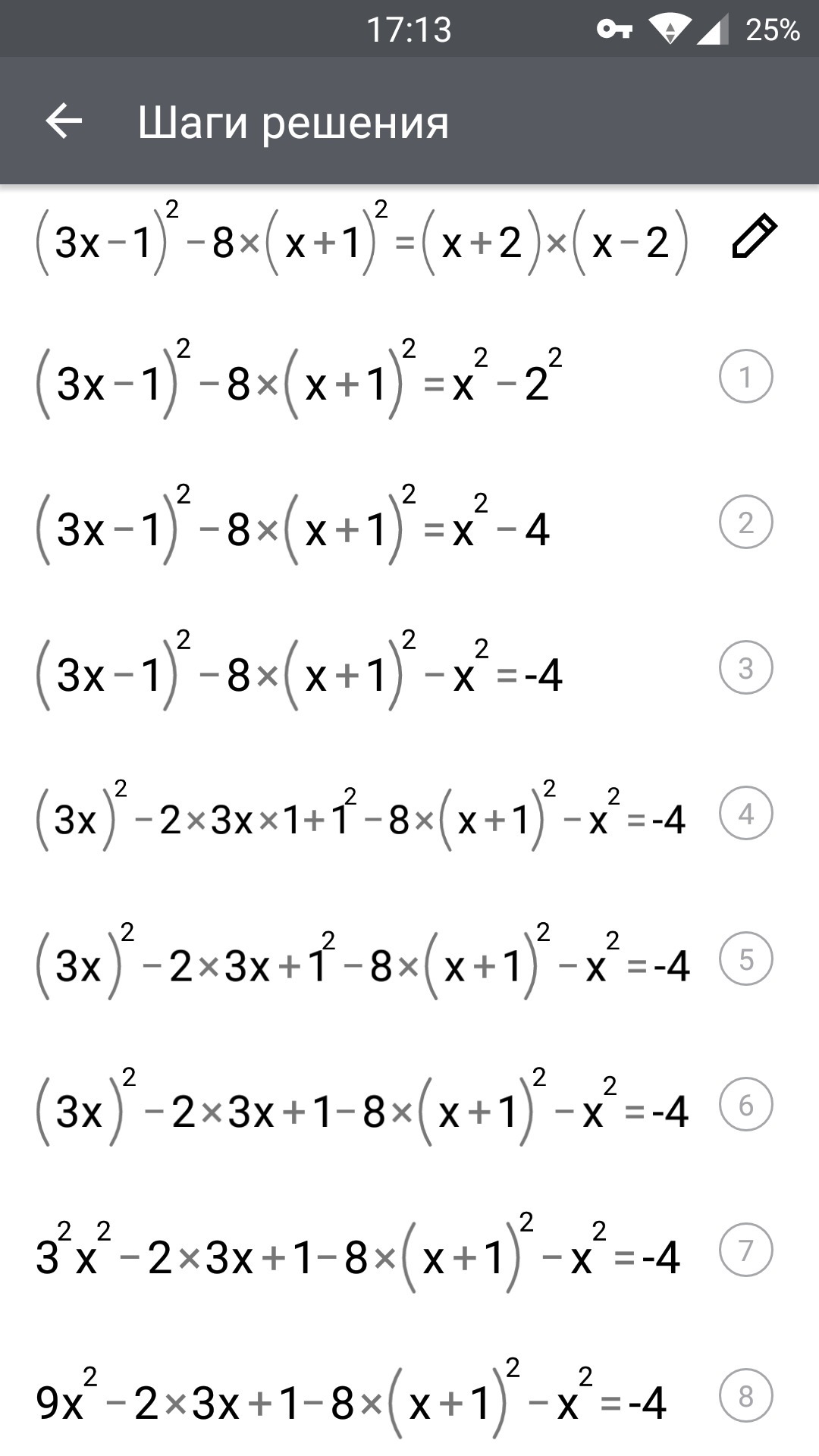Image resolution: width=819 pixels, height=1456 pixels.
Task: Open step 8 explanation
Action: [745, 1395]
